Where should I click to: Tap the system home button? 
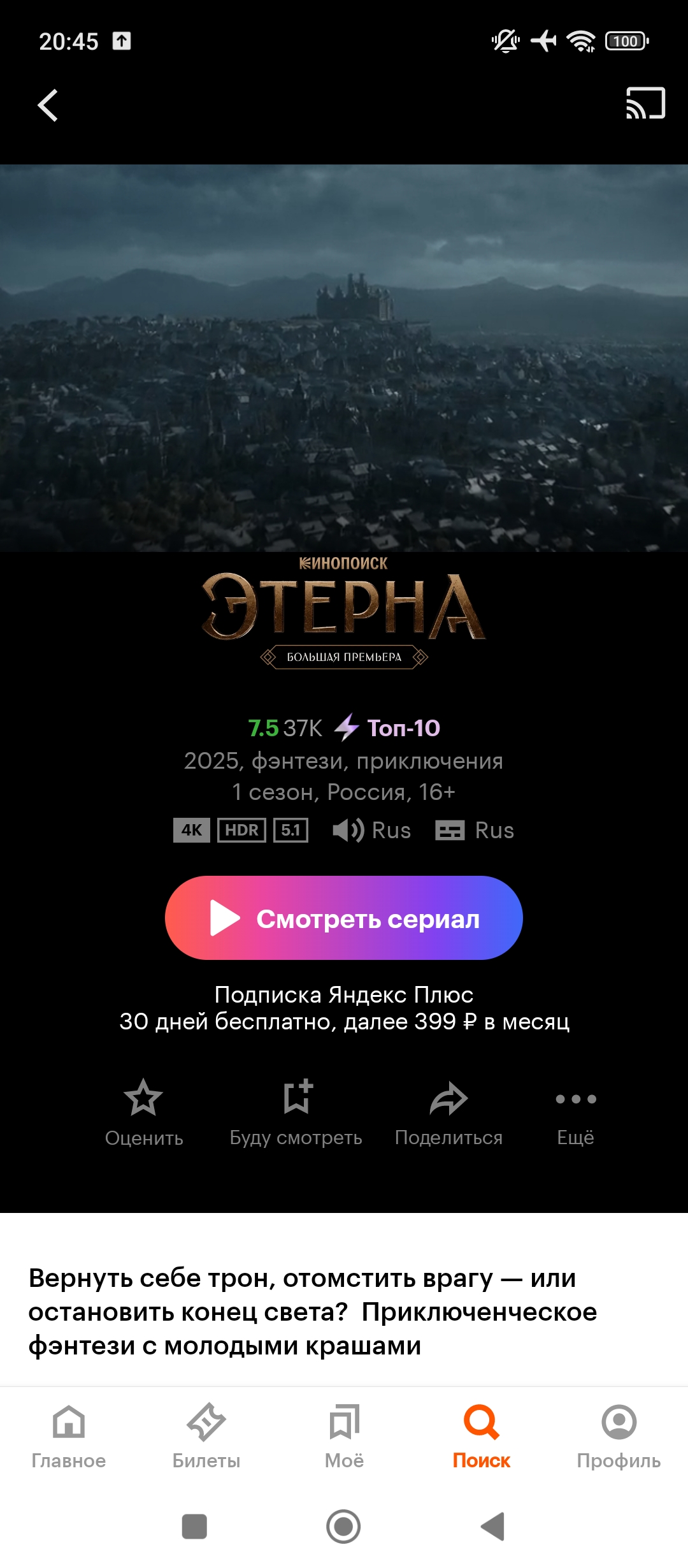(343, 1527)
